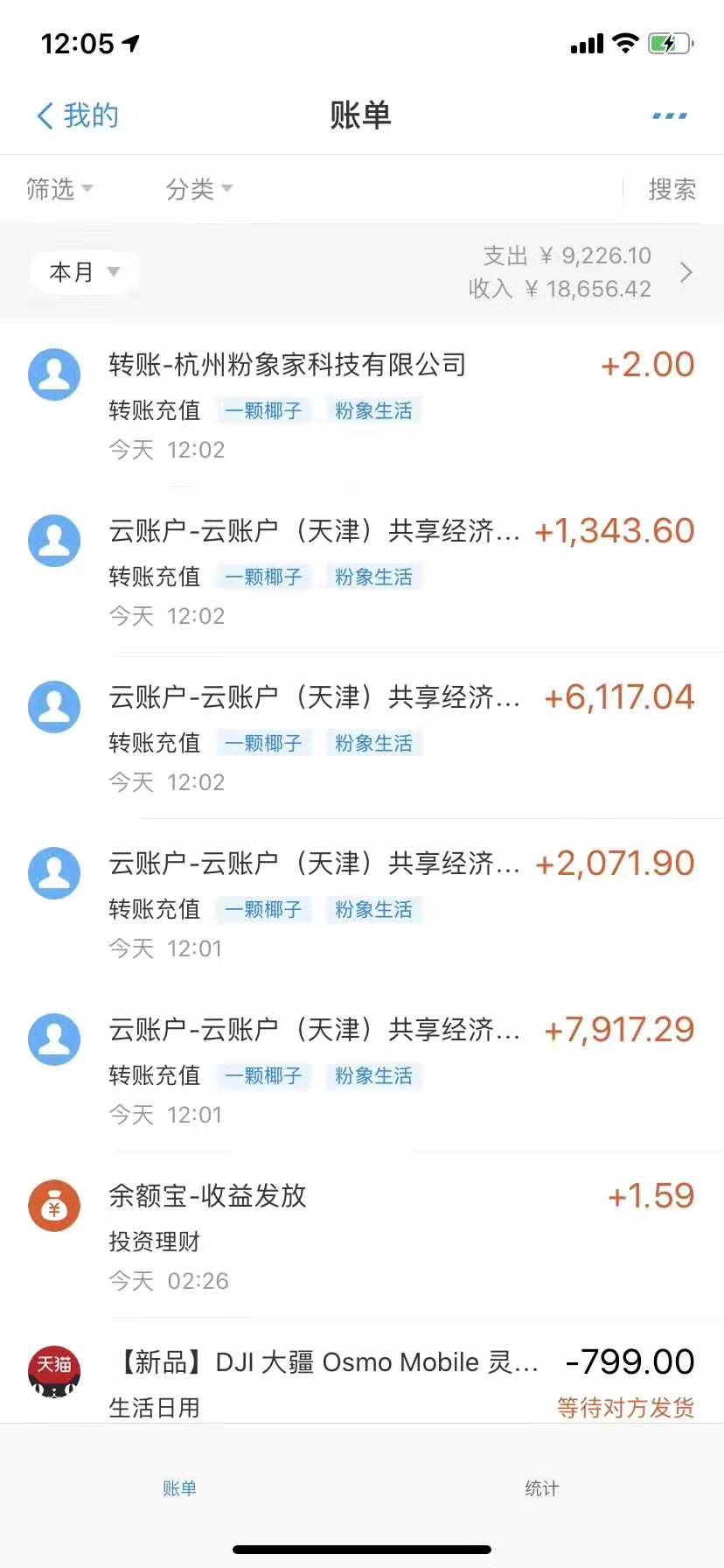Select the 一颗椰子 tag on first entry
The image size is (724, 1568).
point(264,409)
